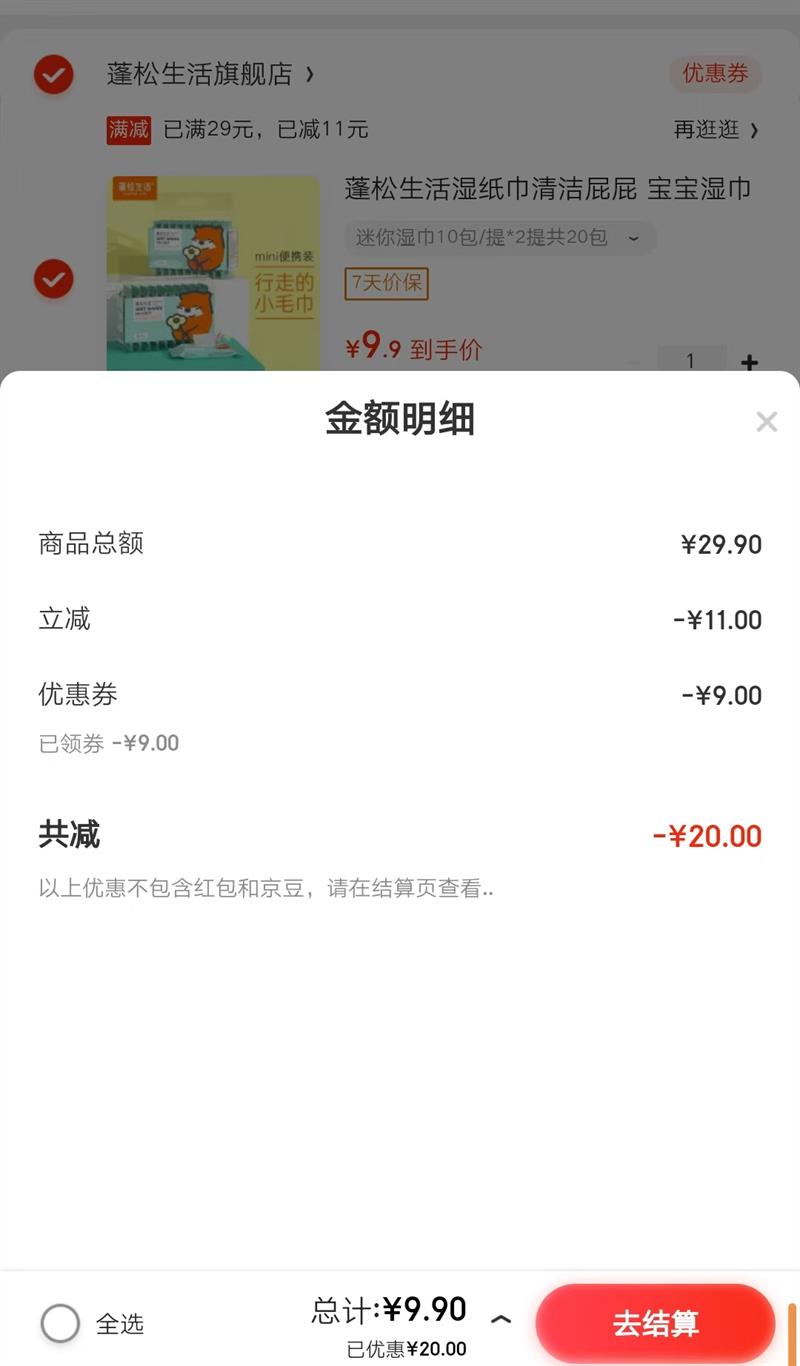Click the quantity field showing 1
Image resolution: width=800 pixels, height=1366 pixels.
click(692, 362)
